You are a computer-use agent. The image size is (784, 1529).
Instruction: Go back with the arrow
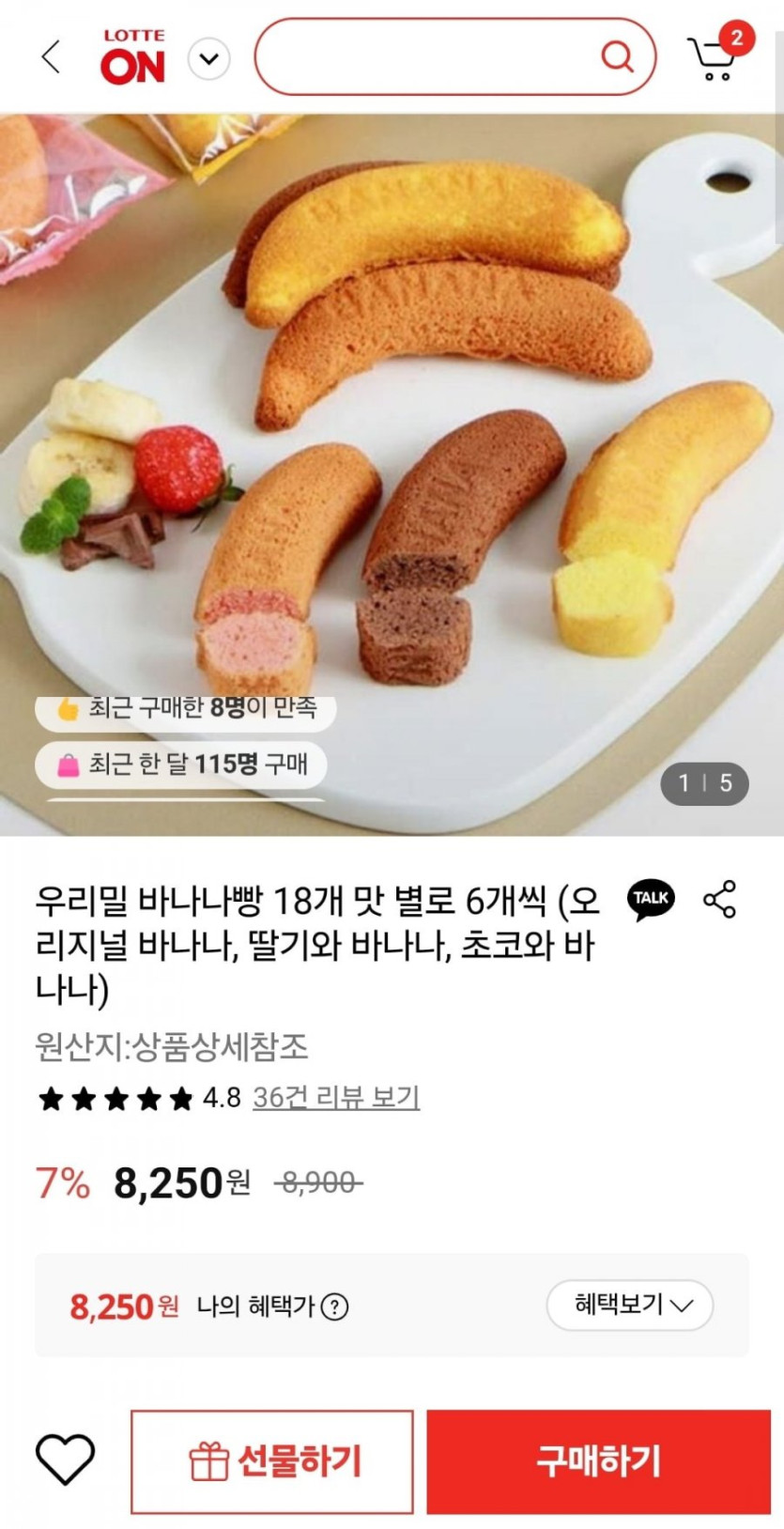pyautogui.click(x=52, y=57)
